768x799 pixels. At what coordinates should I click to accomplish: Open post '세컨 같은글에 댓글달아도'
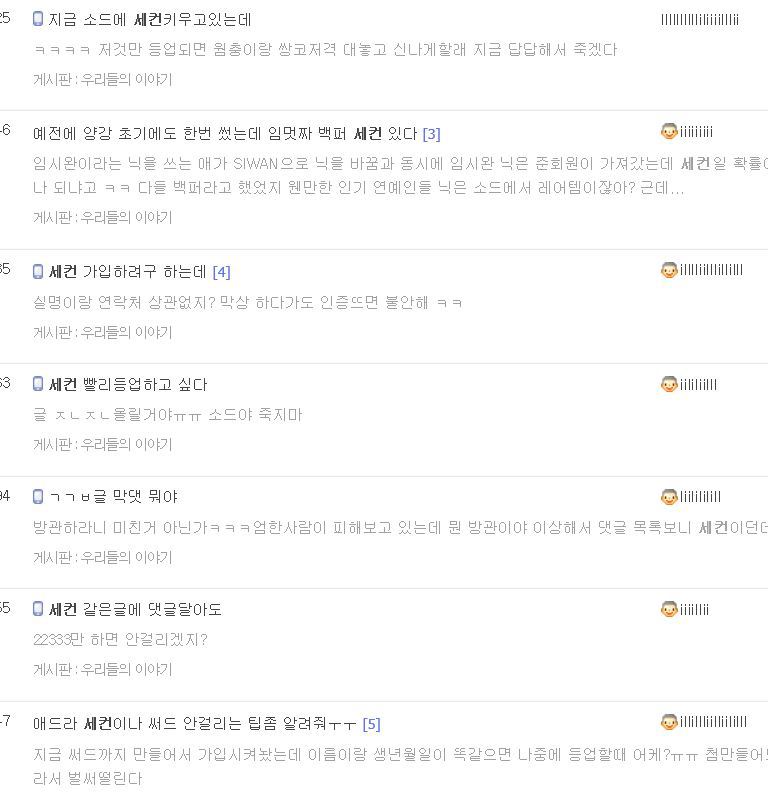[135, 609]
